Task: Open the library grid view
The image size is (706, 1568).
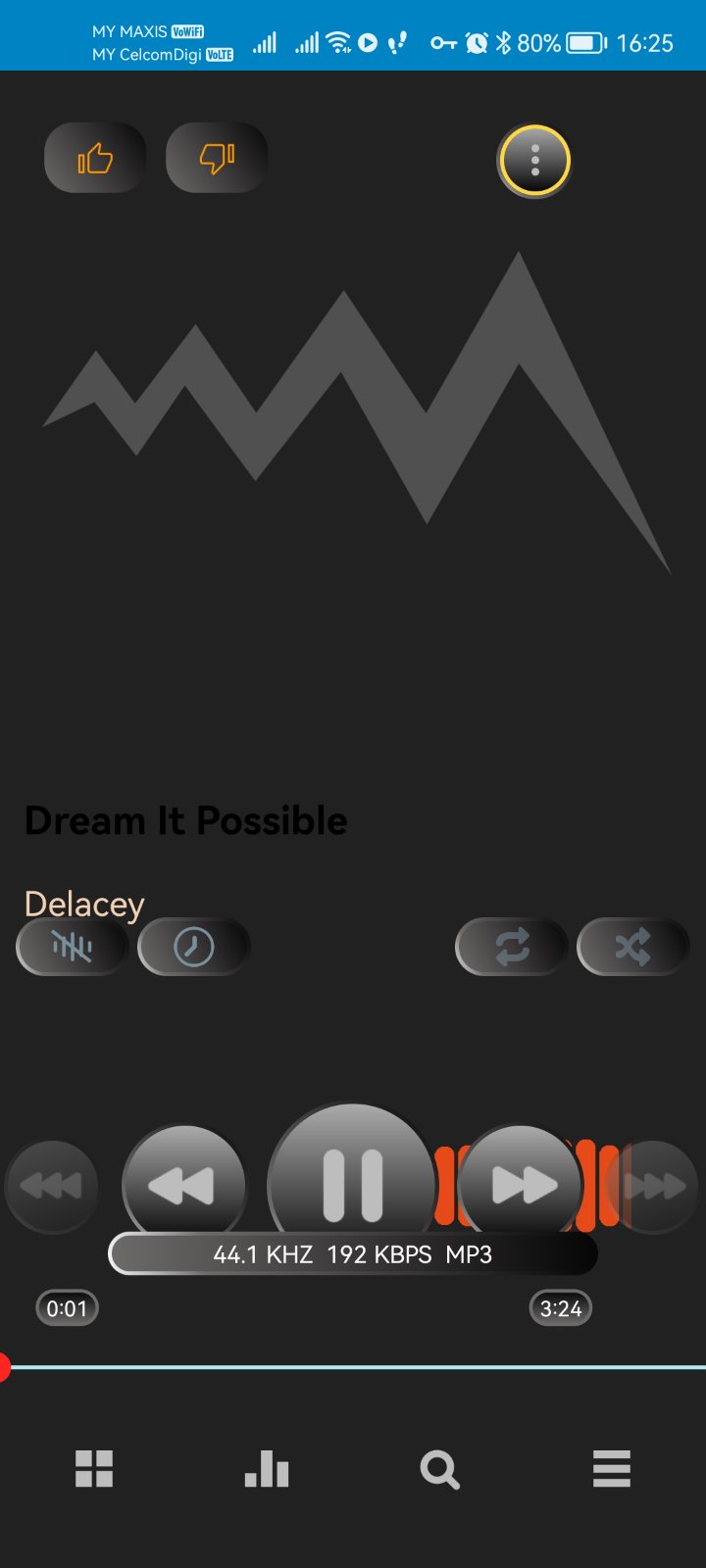Action: 94,1469
